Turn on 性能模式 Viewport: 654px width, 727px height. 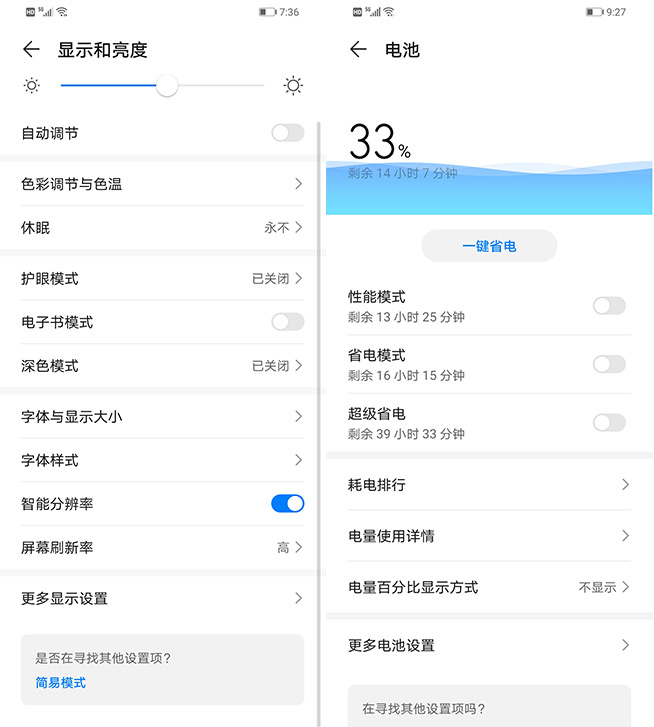(609, 306)
